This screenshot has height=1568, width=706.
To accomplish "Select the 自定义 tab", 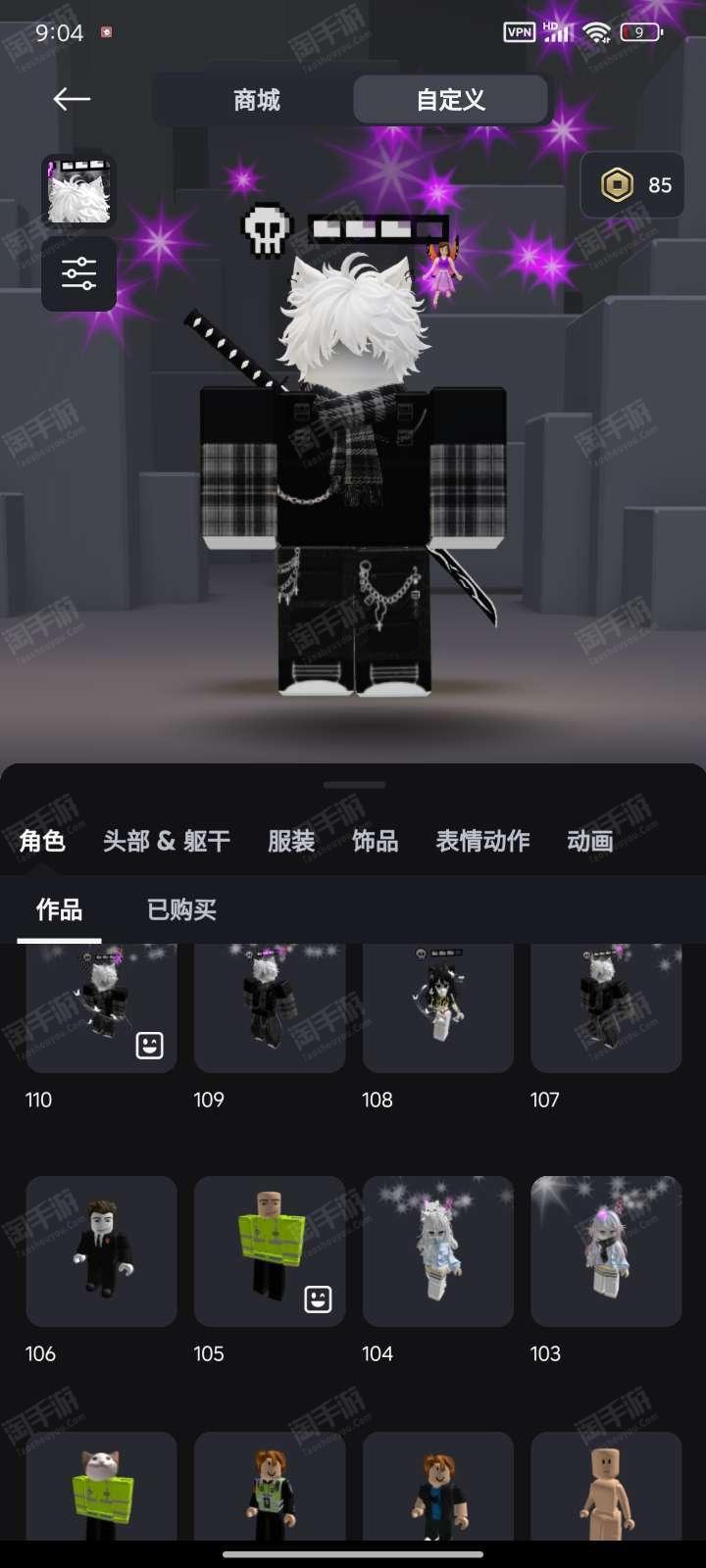I will point(450,100).
